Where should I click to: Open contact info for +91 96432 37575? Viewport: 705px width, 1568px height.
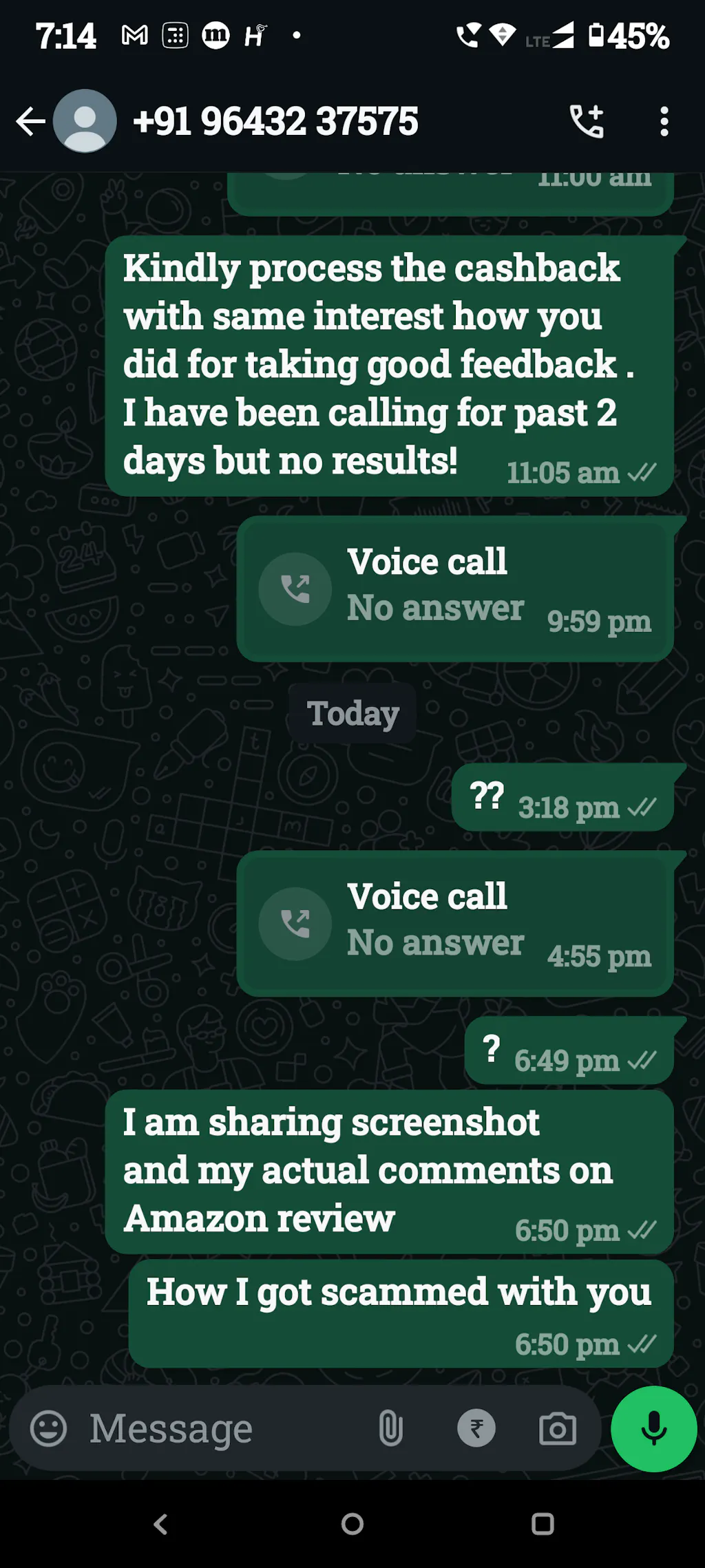(275, 122)
